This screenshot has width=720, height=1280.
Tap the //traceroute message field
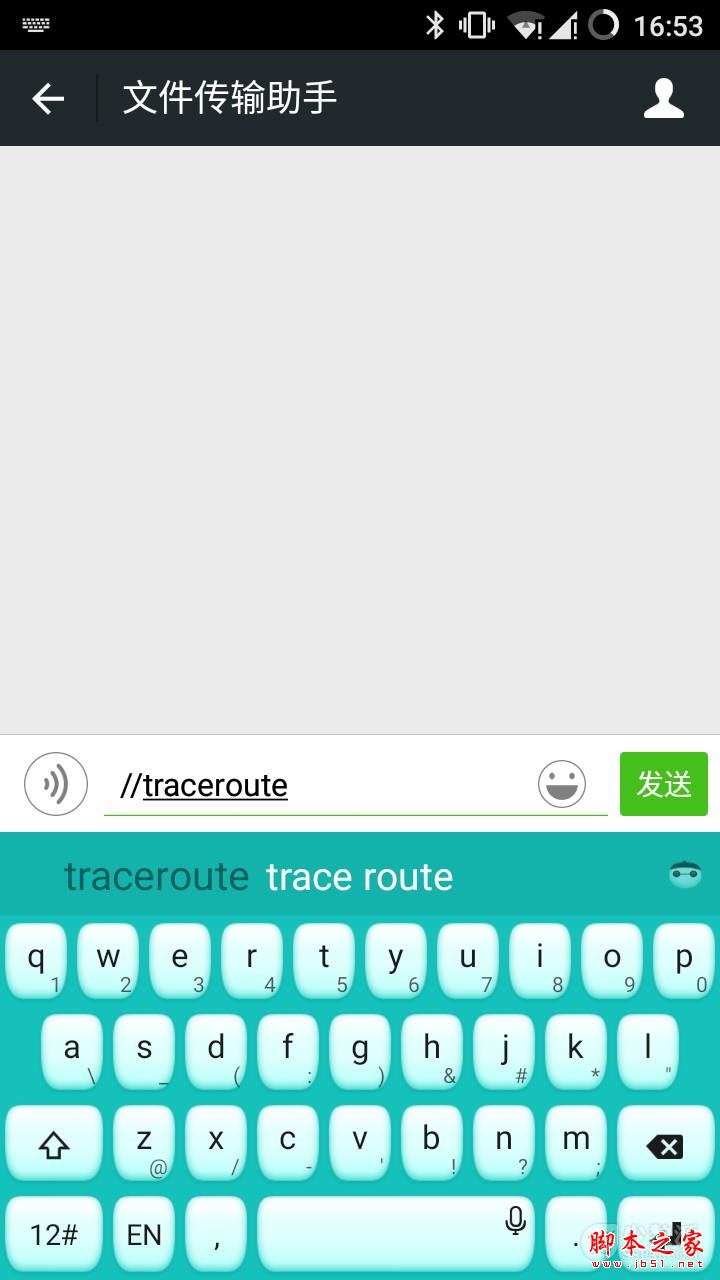(320, 785)
